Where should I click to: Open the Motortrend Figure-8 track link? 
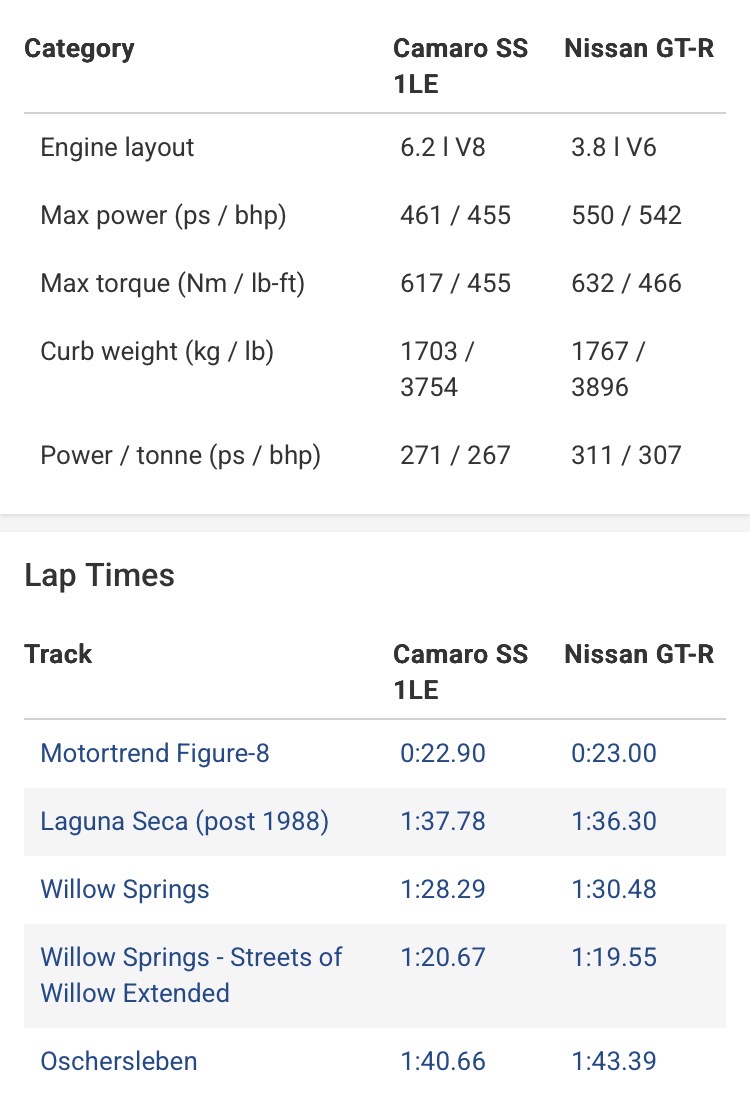[x=155, y=753]
